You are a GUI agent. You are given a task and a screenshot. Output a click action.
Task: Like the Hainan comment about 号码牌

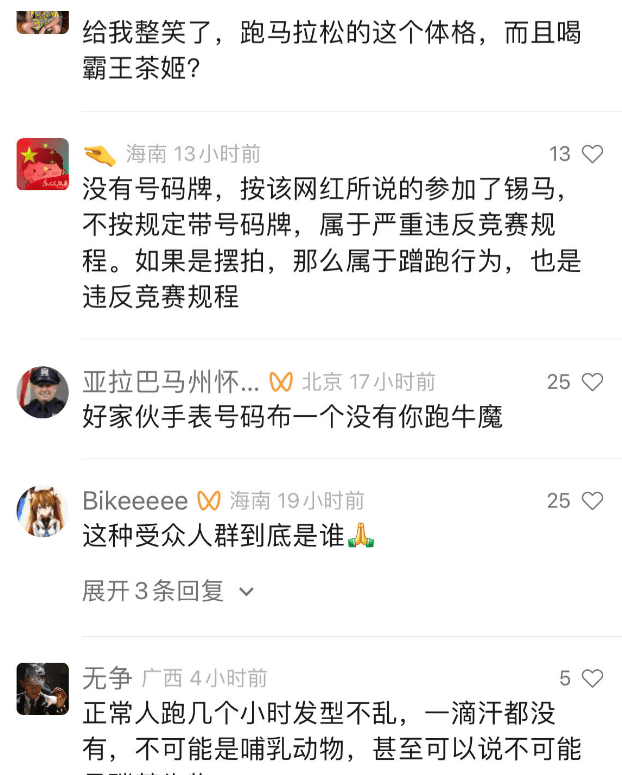click(x=592, y=154)
